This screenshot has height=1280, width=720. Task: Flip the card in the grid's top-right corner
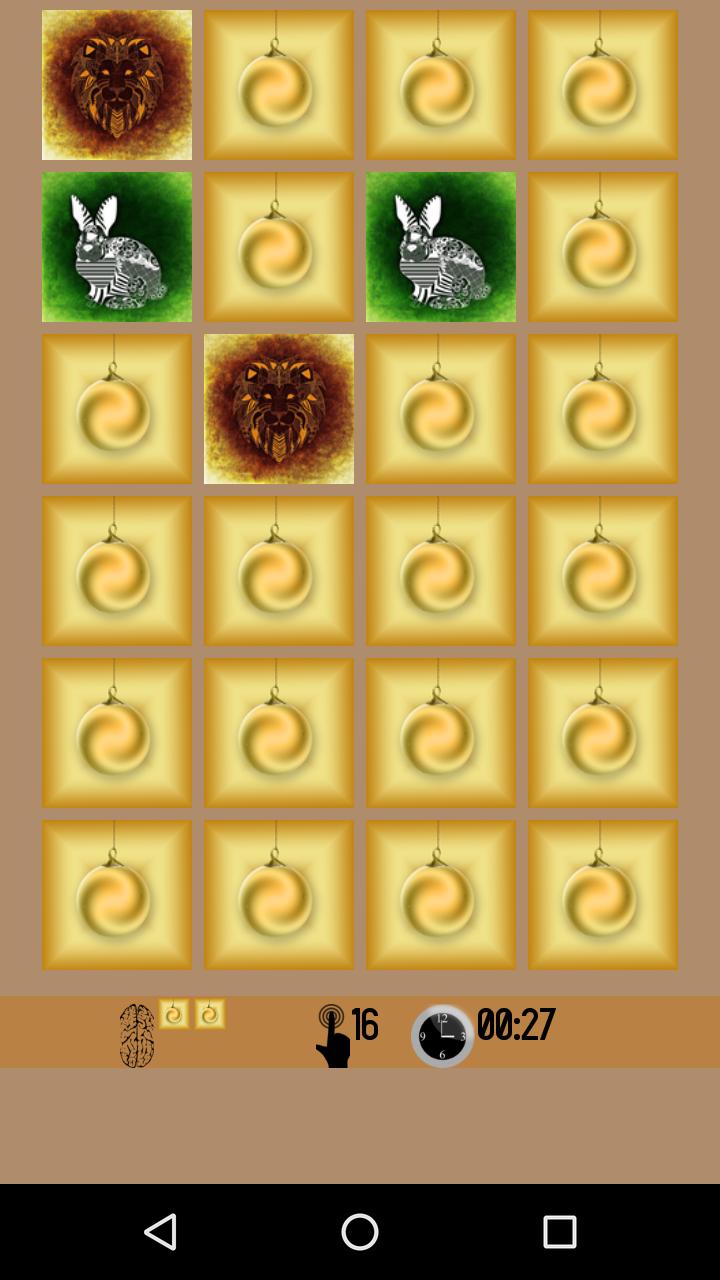(603, 85)
